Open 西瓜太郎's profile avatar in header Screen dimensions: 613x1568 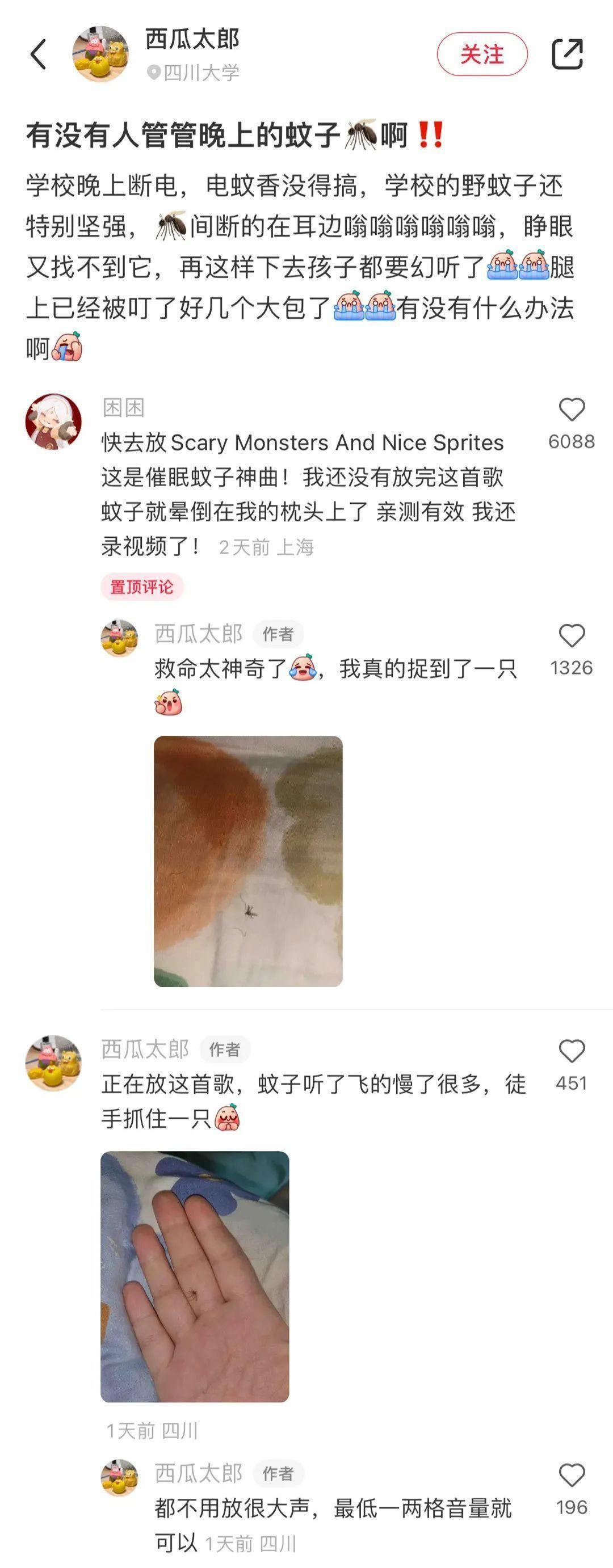100,54
